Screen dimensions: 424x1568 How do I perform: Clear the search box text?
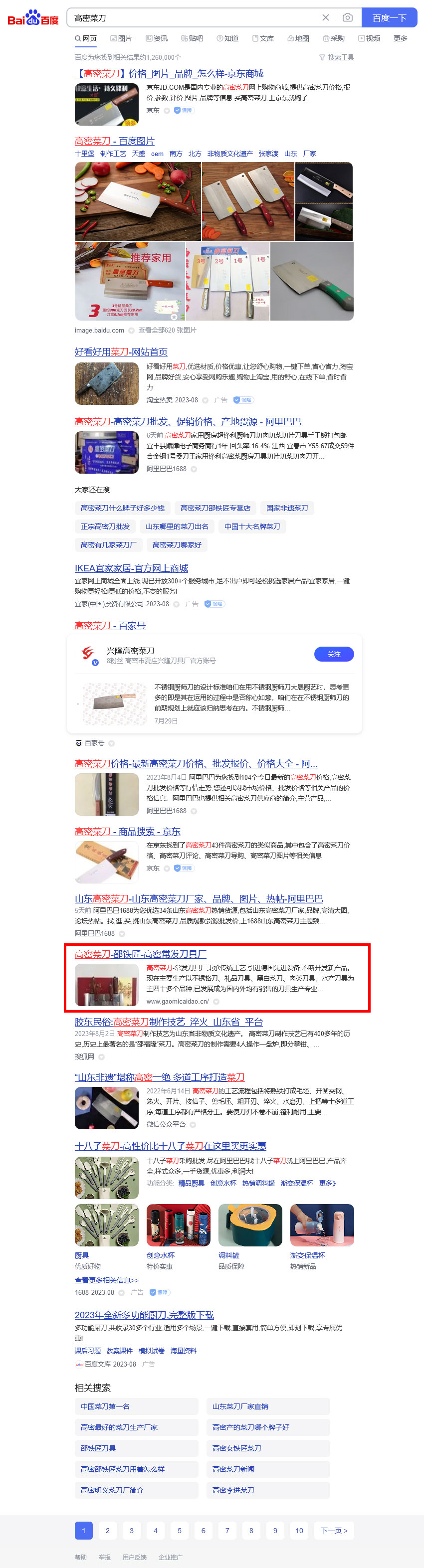coord(325,17)
